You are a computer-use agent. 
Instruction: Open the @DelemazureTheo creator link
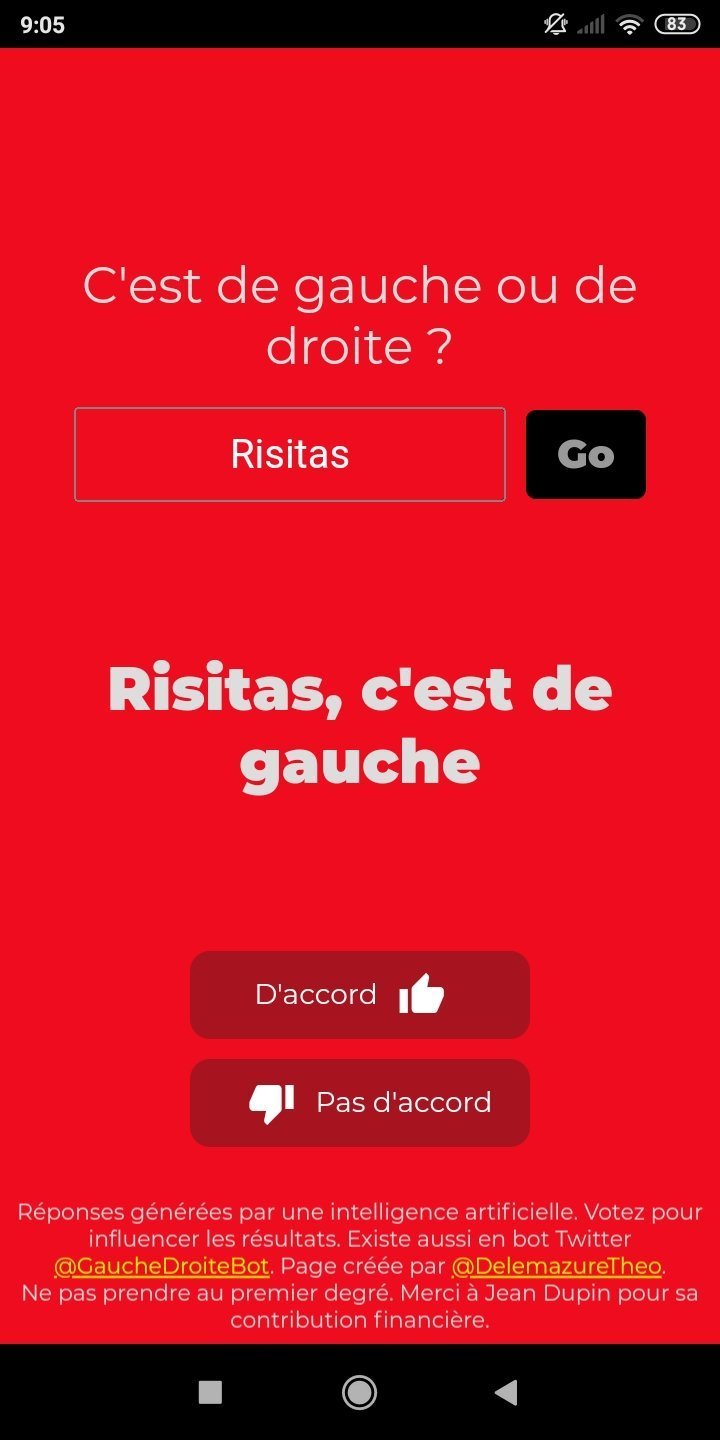pyautogui.click(x=557, y=1266)
